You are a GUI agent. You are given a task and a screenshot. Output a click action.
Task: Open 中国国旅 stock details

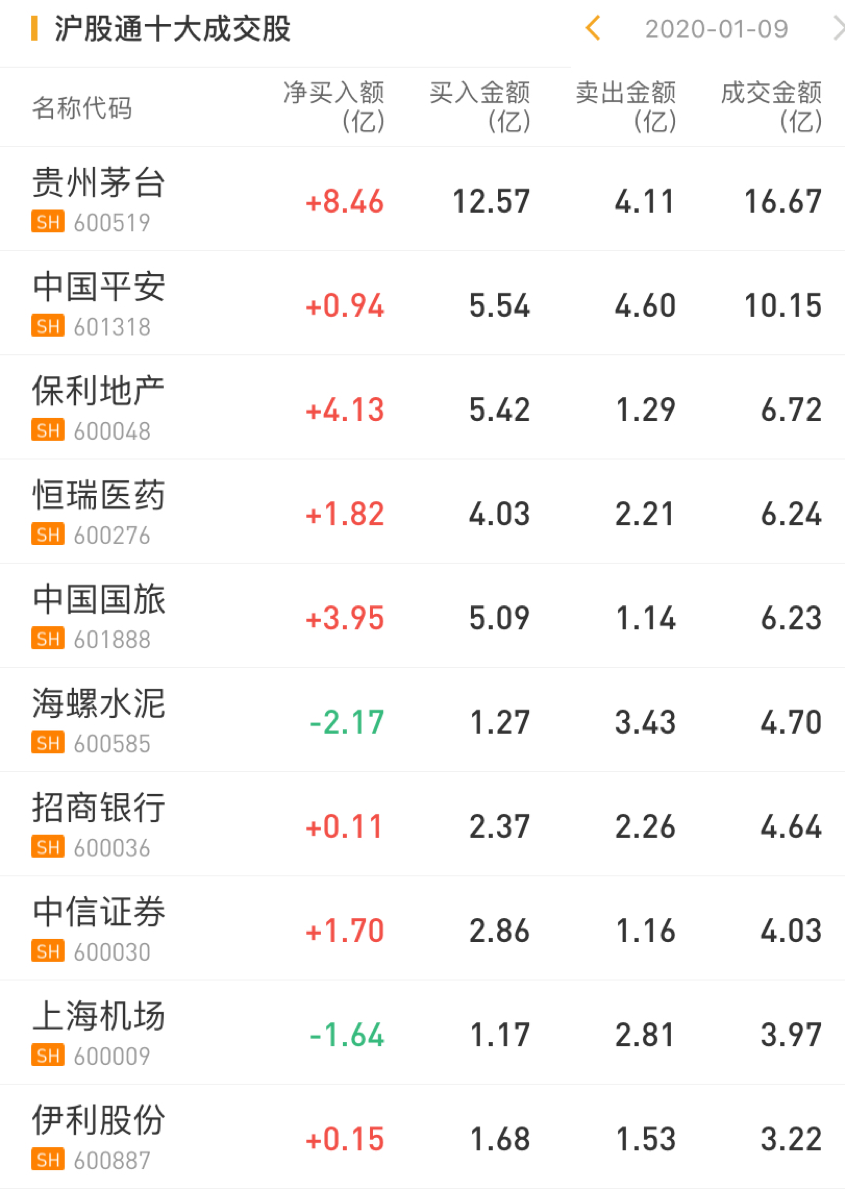tap(99, 615)
